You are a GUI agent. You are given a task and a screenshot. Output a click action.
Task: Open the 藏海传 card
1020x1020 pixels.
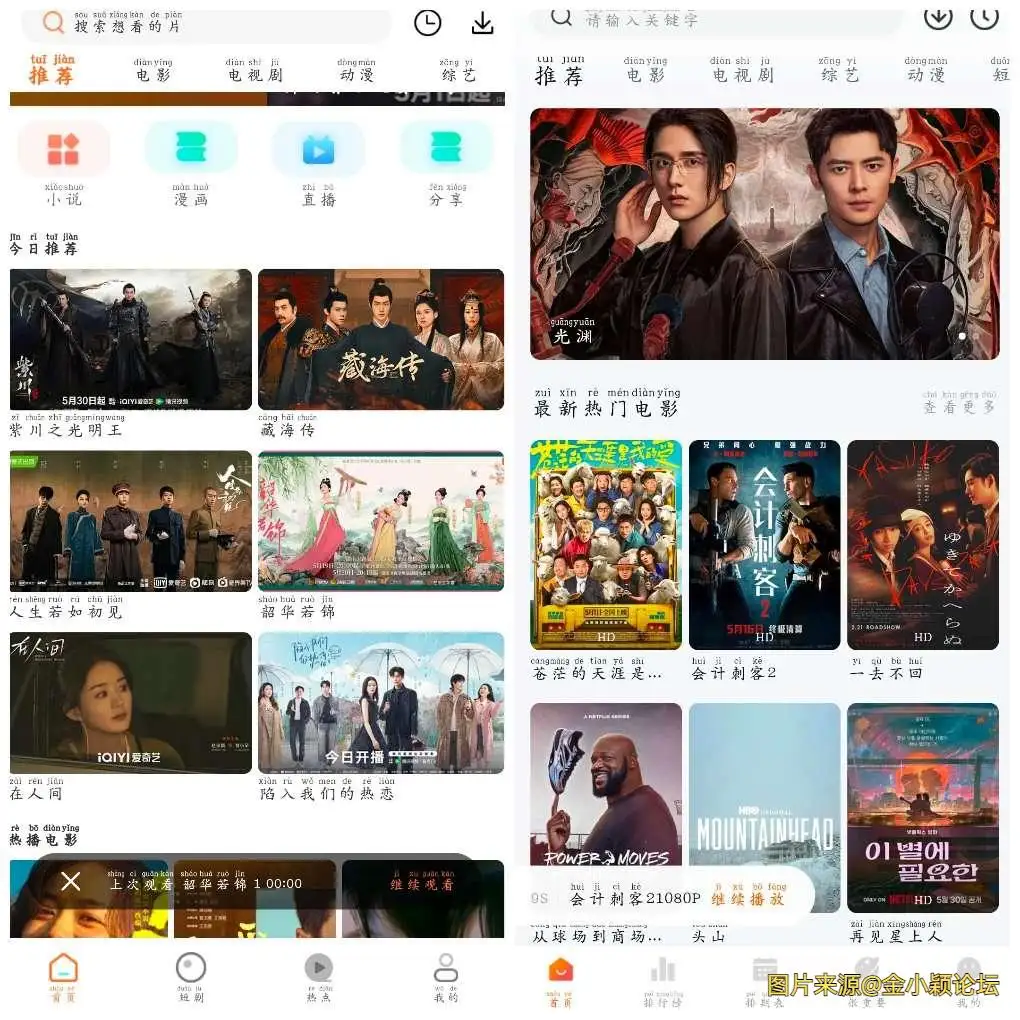[x=381, y=340]
